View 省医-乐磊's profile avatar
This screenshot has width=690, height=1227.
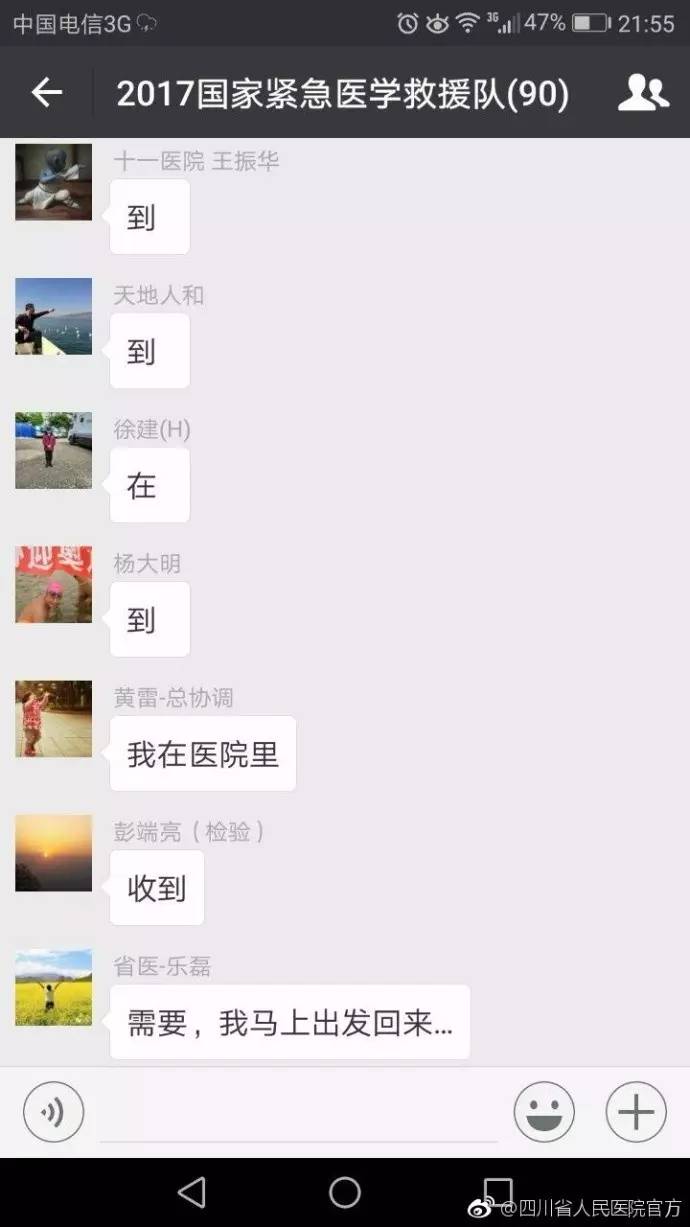[53, 987]
